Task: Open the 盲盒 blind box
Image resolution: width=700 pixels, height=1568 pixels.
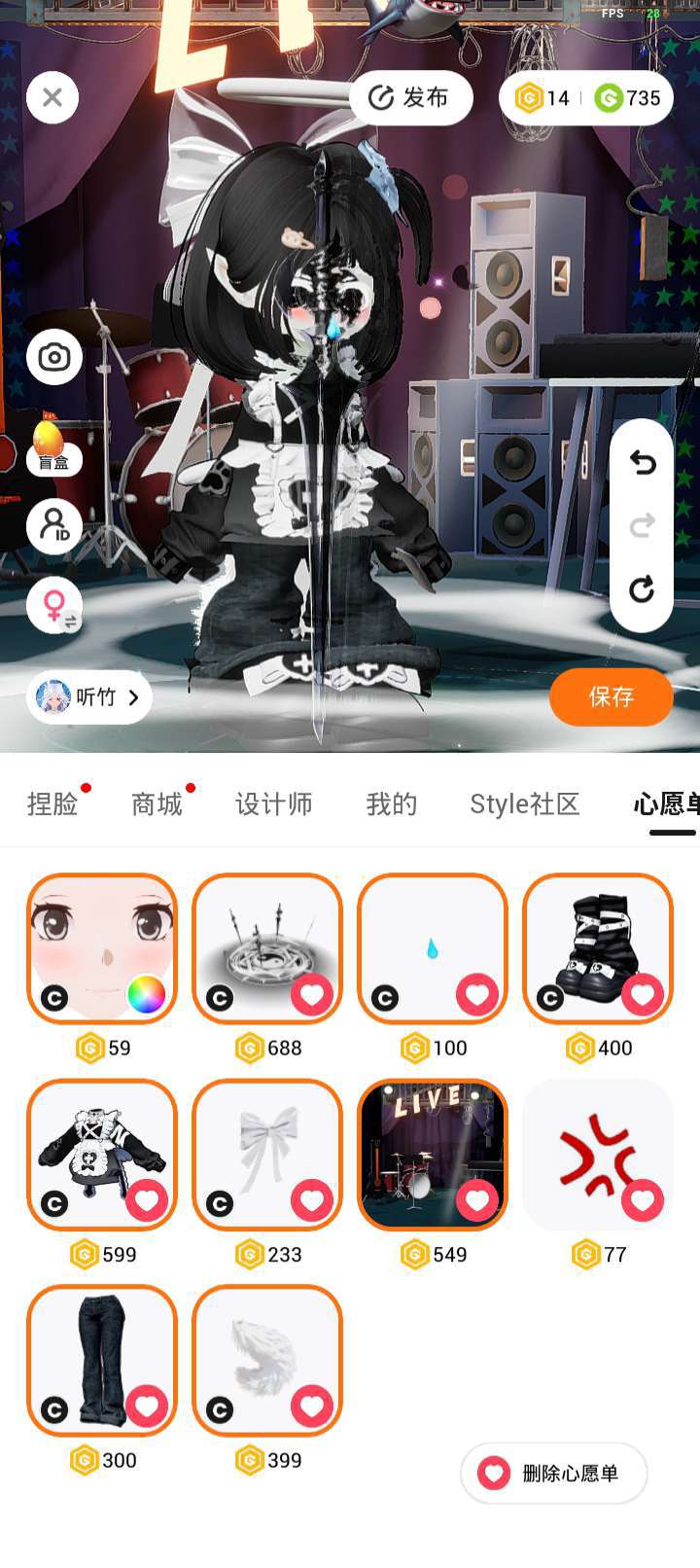Action: 54,446
